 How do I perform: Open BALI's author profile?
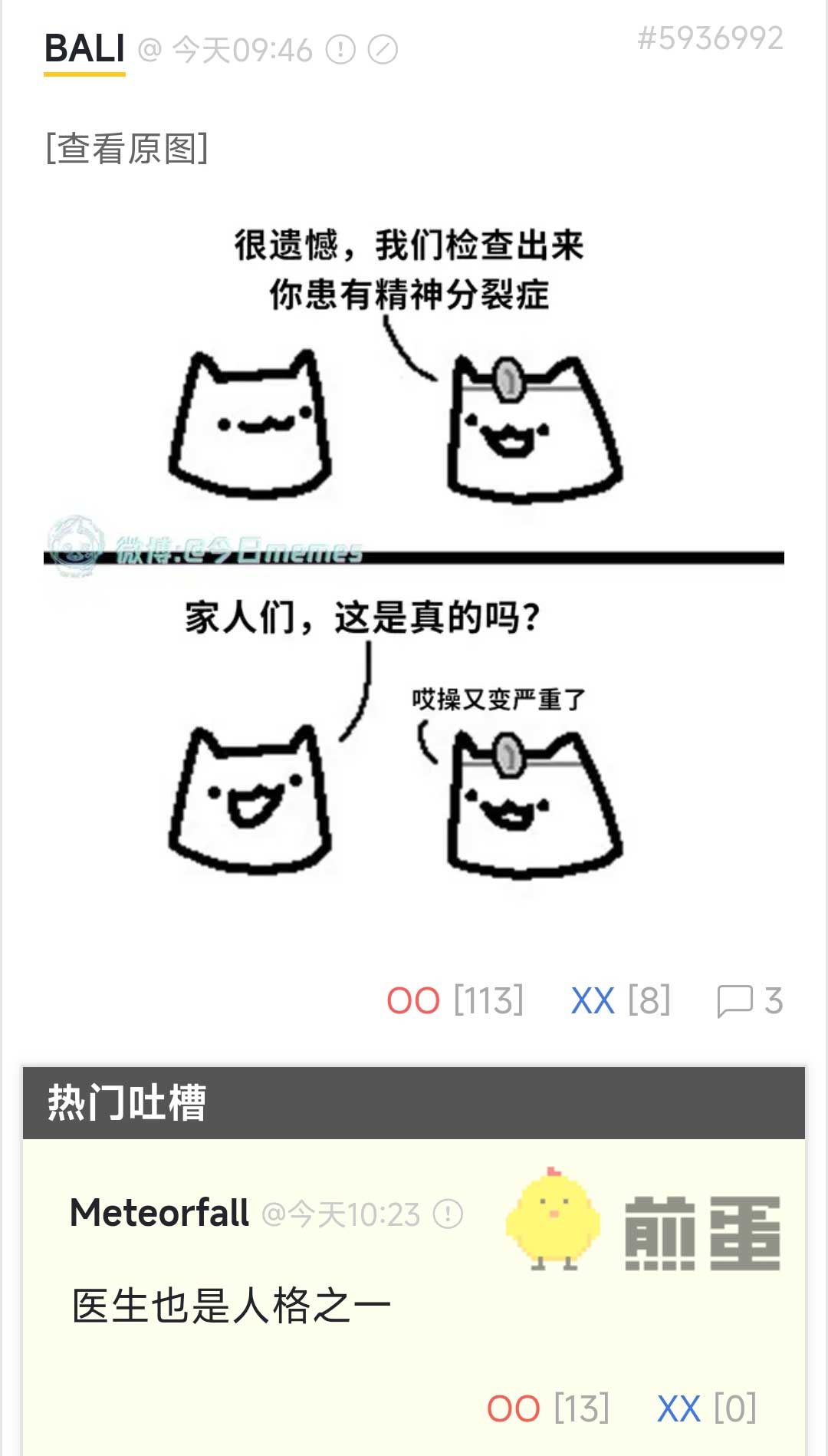click(84, 49)
